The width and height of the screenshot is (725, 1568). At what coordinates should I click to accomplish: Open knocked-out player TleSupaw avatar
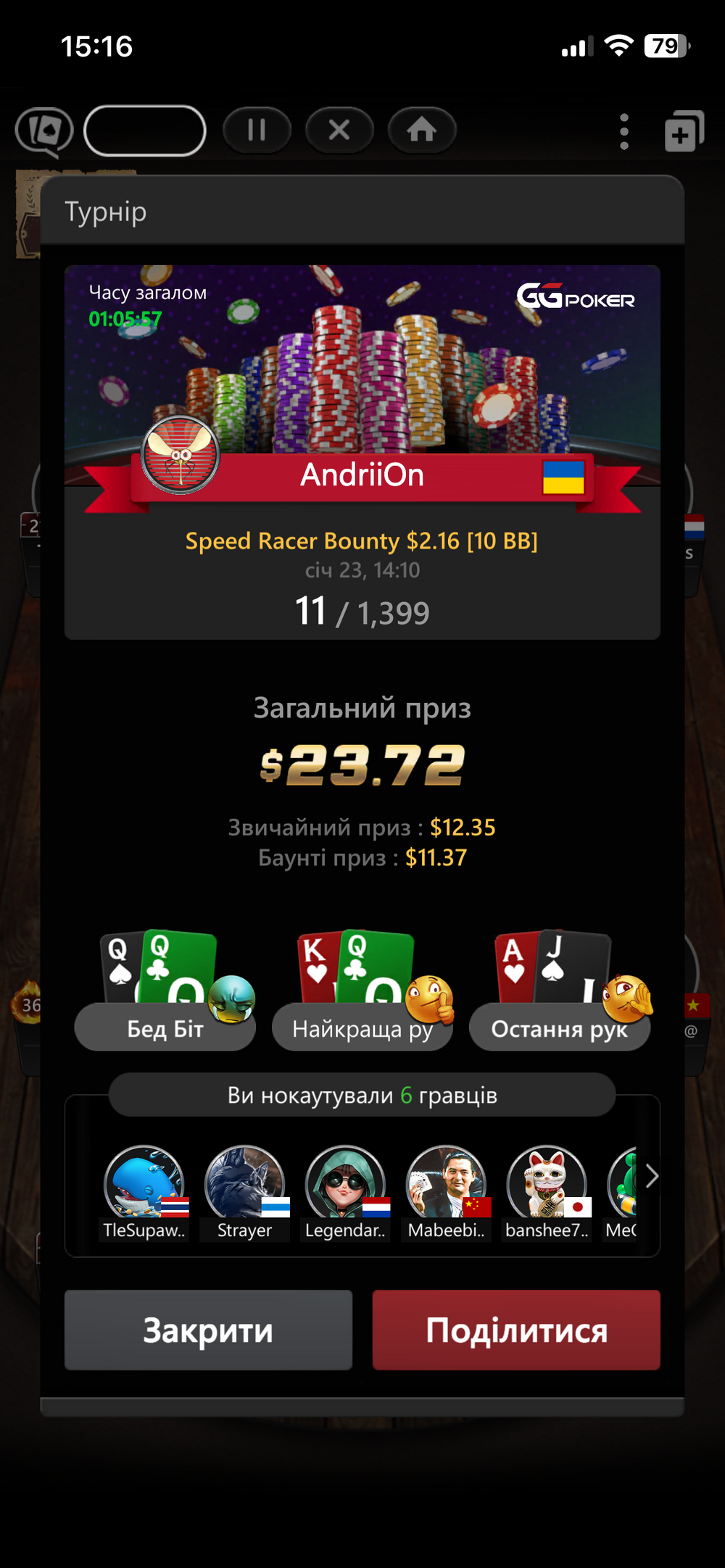coord(144,1184)
